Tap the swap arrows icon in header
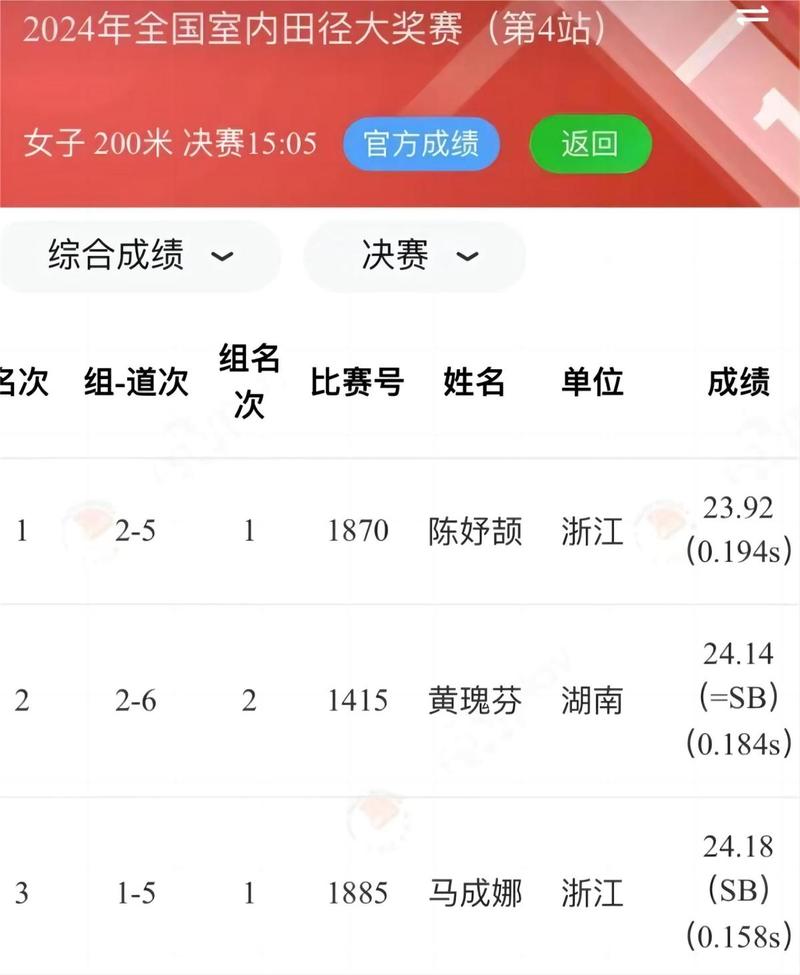 pyautogui.click(x=752, y=14)
